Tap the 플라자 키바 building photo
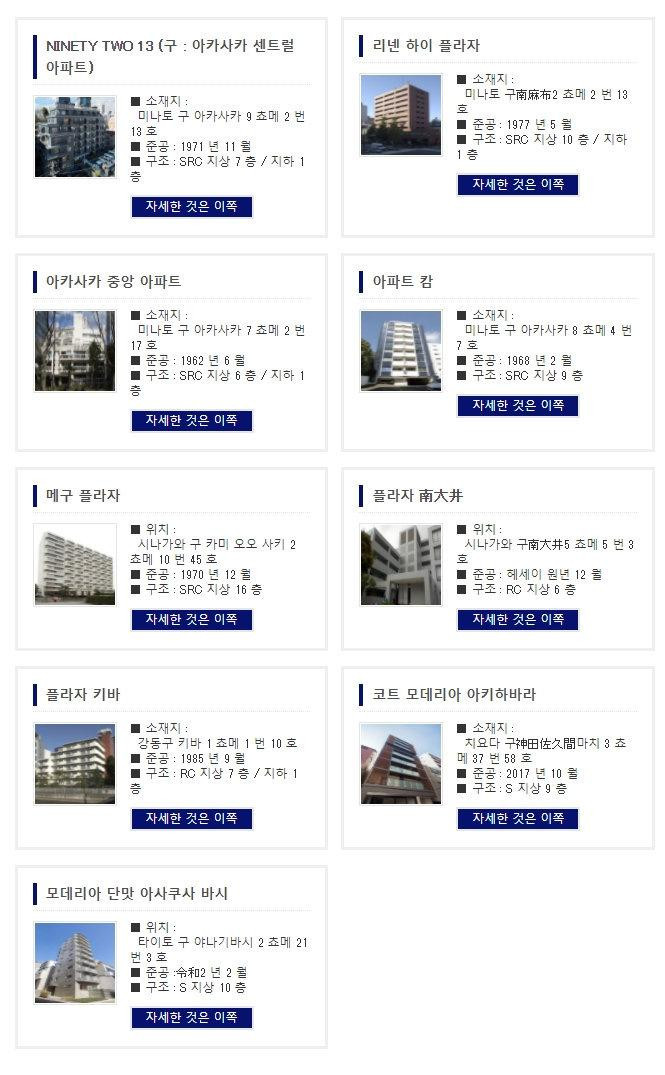This screenshot has width=665, height=1075. pyautogui.click(x=75, y=764)
